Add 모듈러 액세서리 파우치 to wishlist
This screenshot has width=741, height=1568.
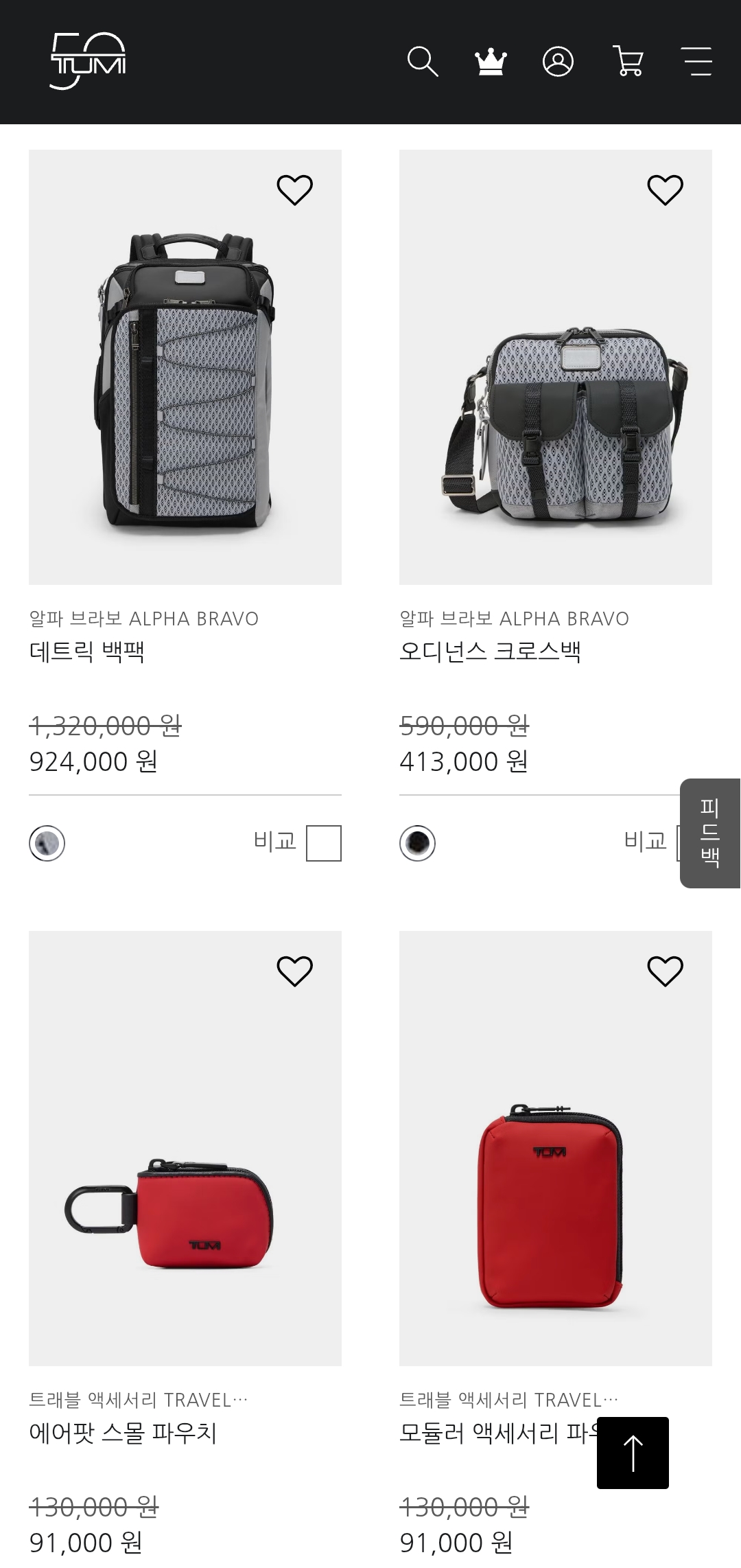666,971
